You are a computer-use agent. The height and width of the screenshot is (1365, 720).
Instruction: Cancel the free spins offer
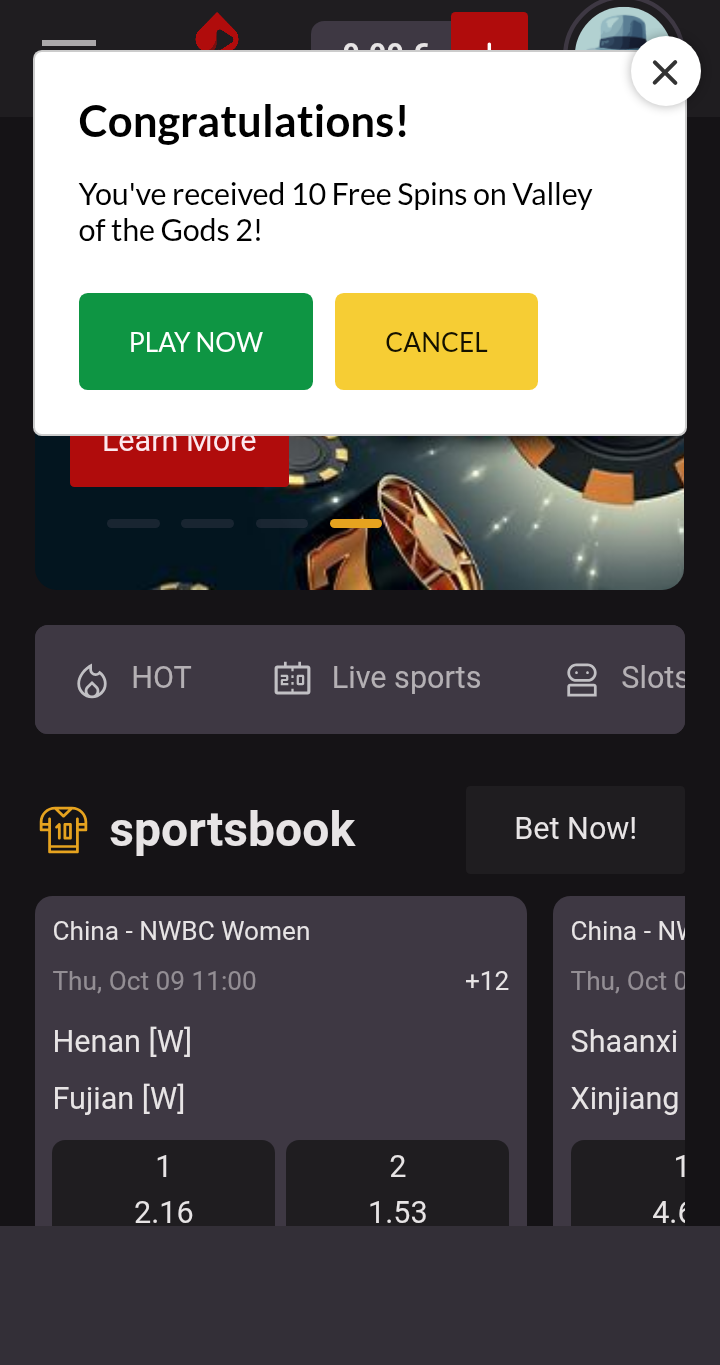pyautogui.click(x=436, y=341)
